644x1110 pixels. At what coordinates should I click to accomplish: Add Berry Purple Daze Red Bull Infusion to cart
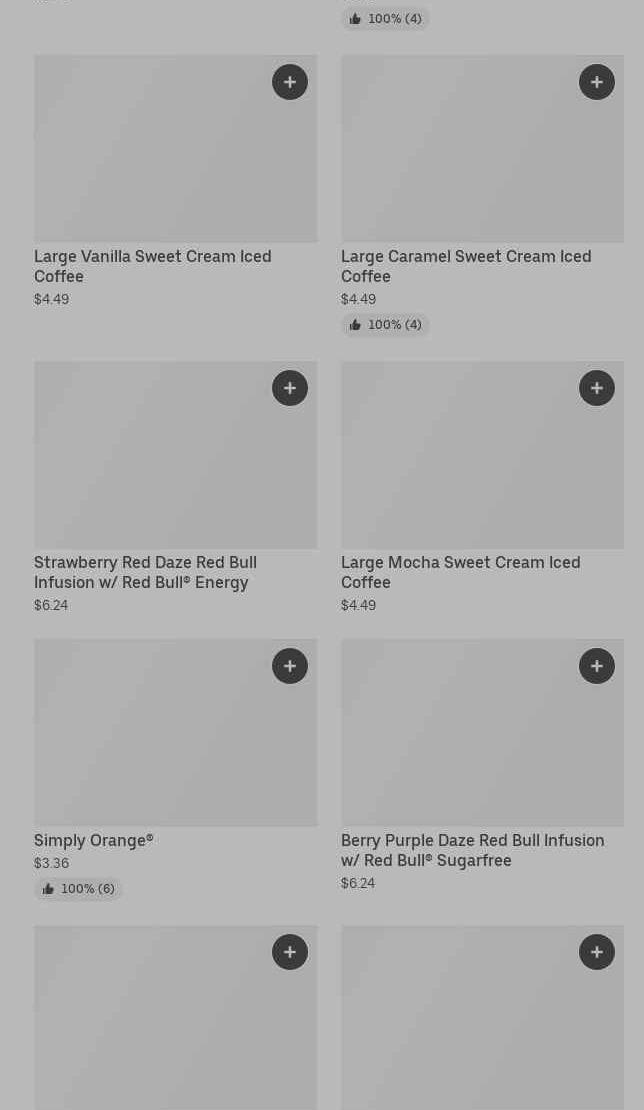(597, 666)
